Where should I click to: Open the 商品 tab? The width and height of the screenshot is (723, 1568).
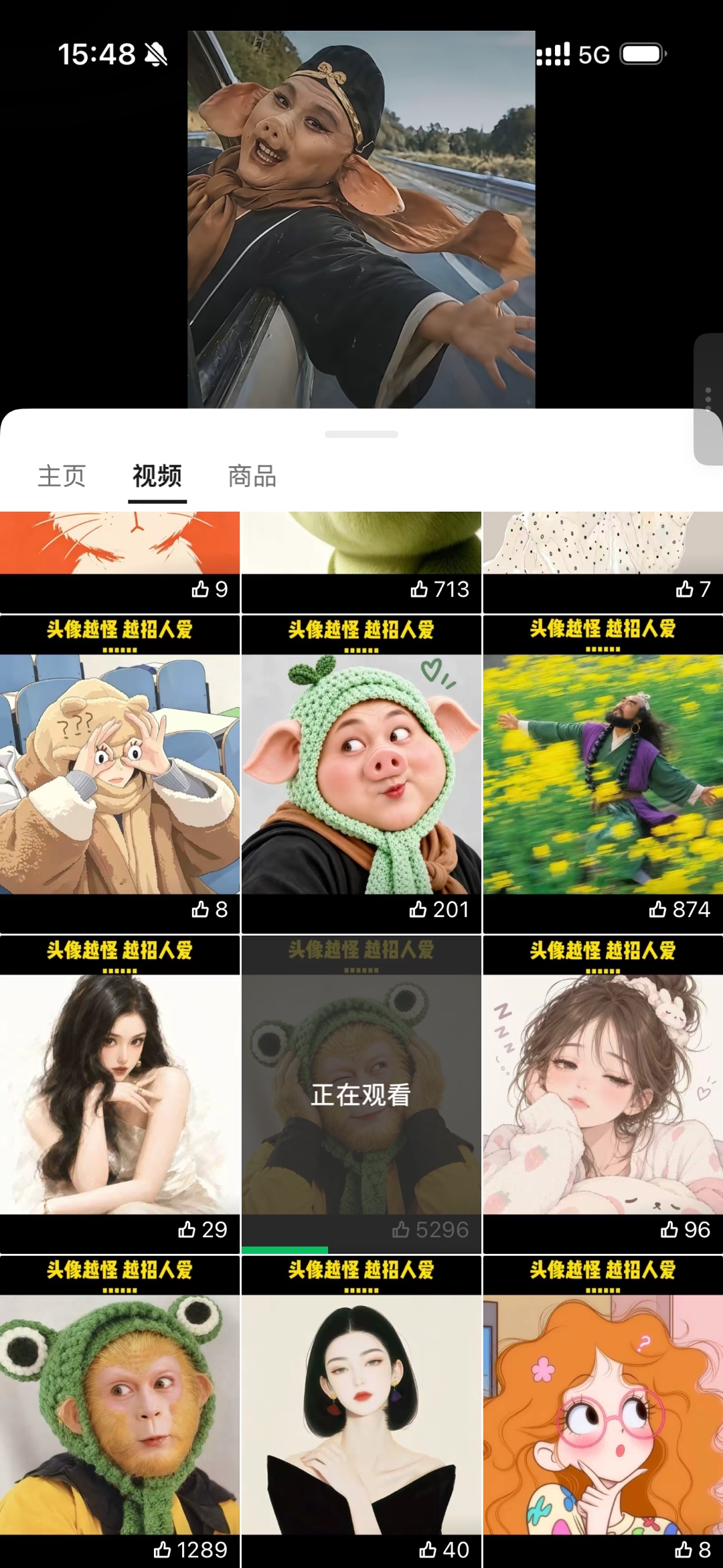coord(252,476)
